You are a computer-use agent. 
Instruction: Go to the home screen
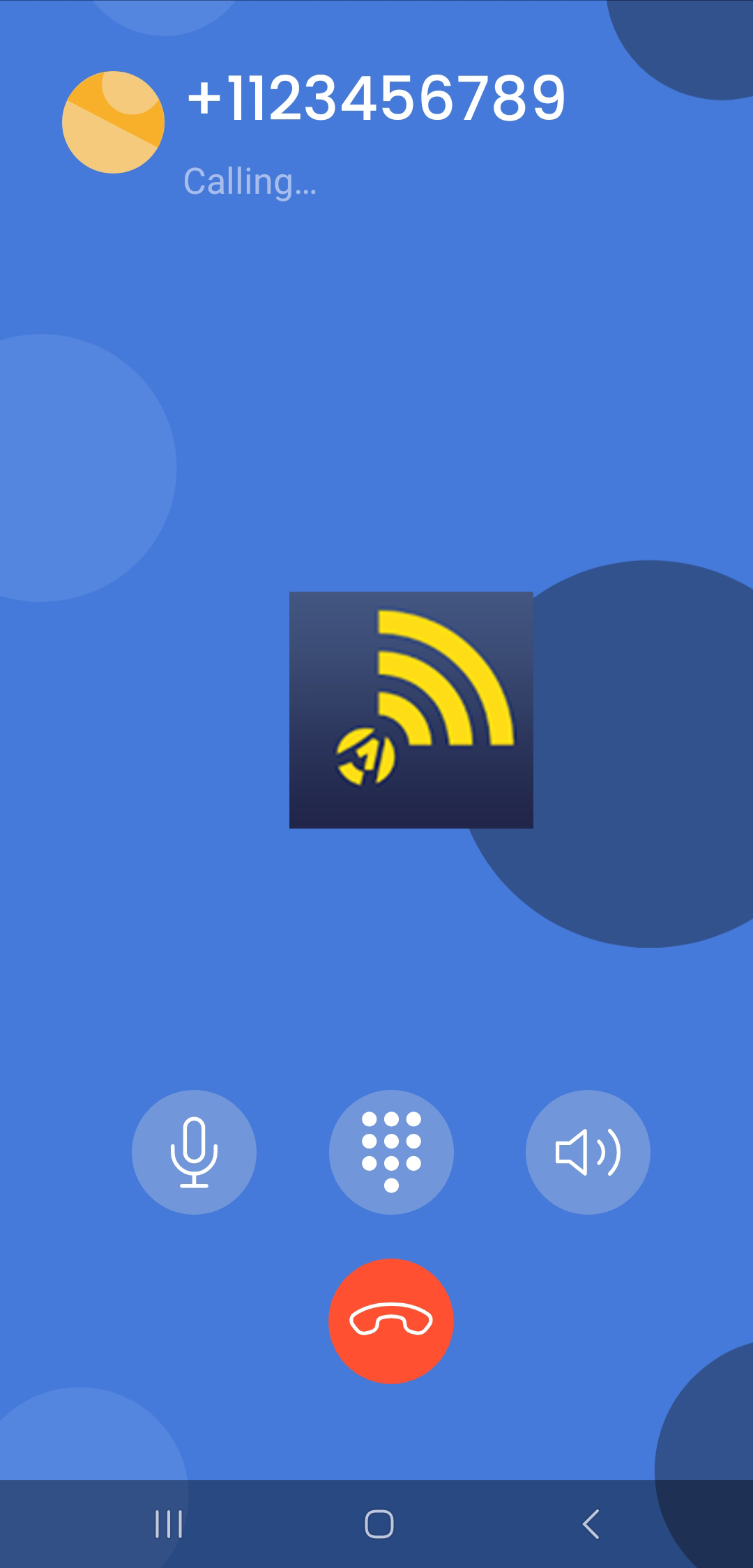(379, 1524)
